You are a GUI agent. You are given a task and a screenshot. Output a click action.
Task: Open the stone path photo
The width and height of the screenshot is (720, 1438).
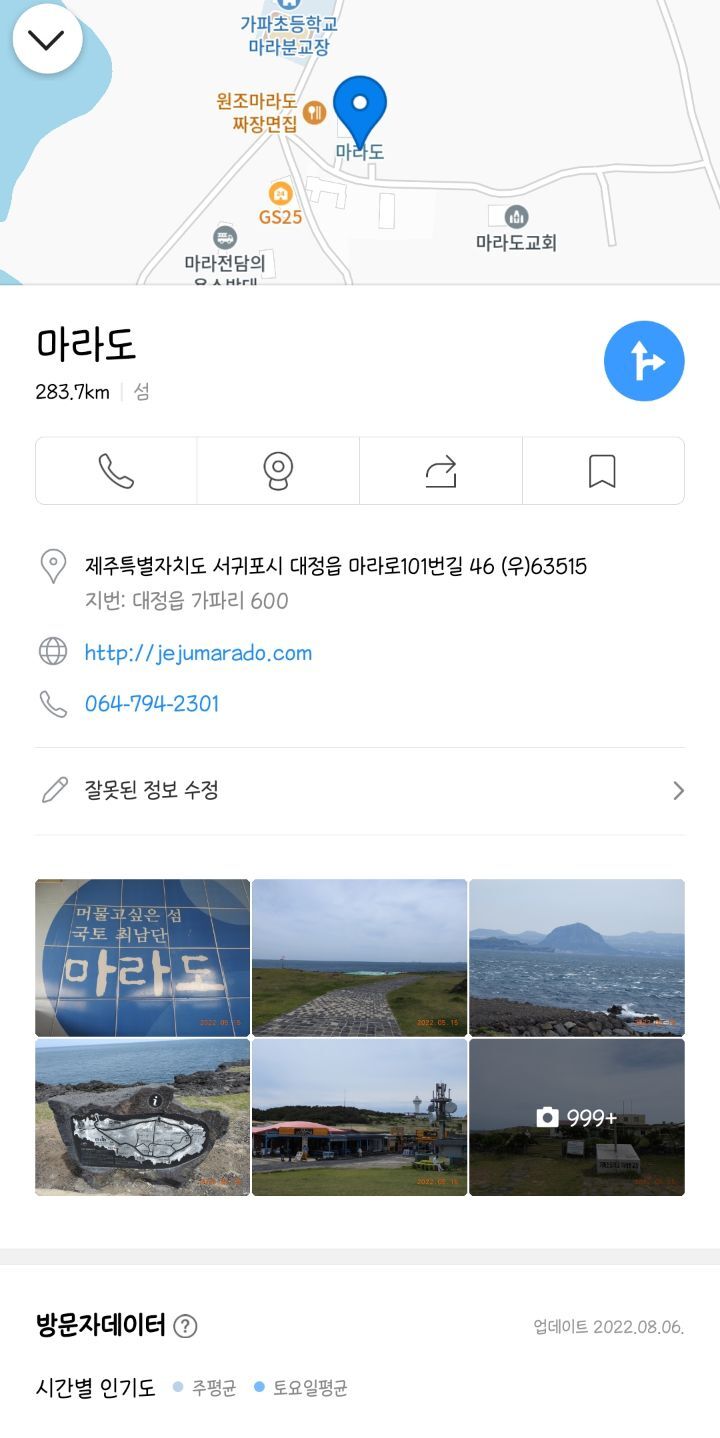click(x=359, y=957)
